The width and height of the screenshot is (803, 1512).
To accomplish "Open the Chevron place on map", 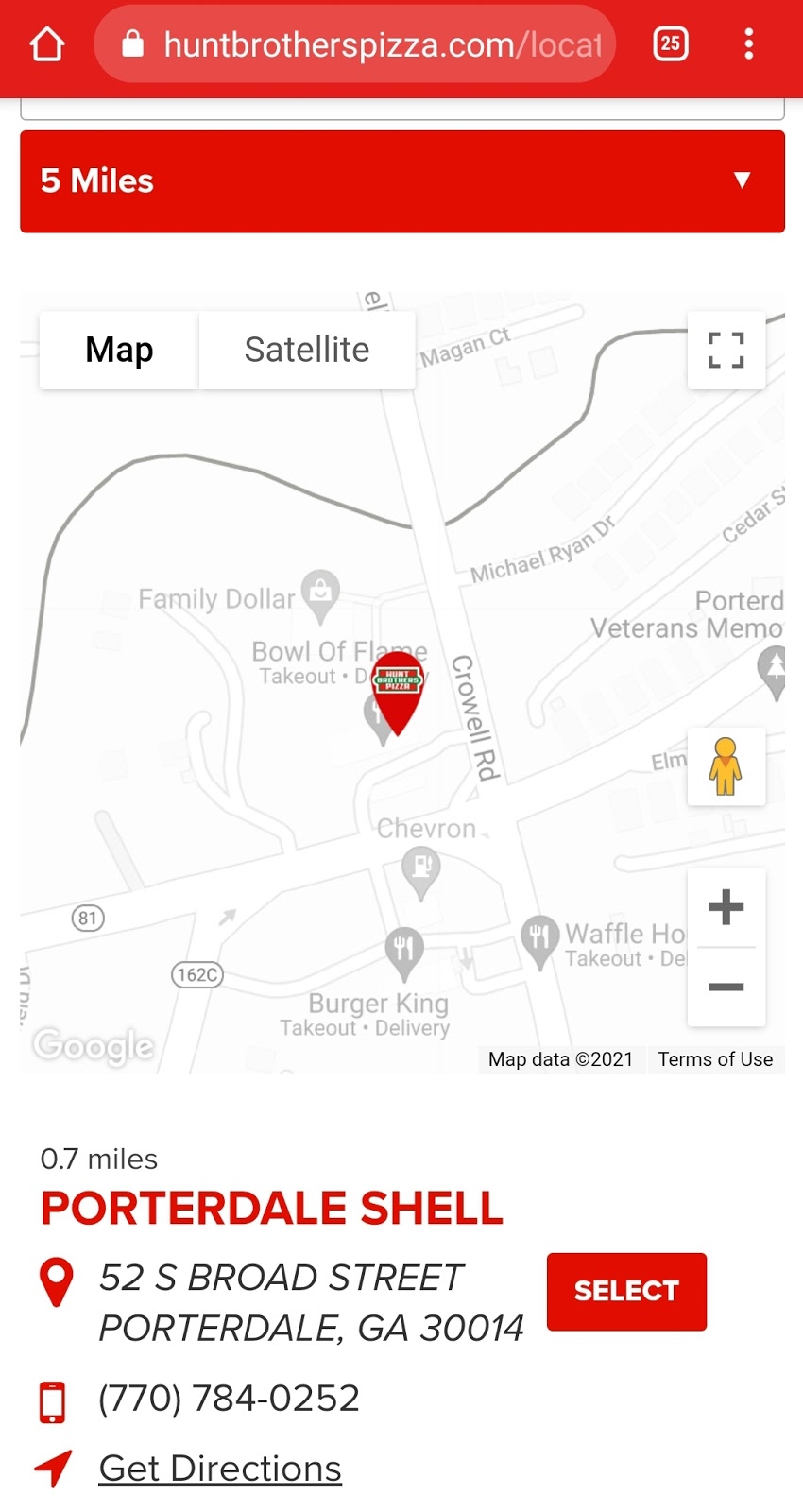I will (421, 868).
